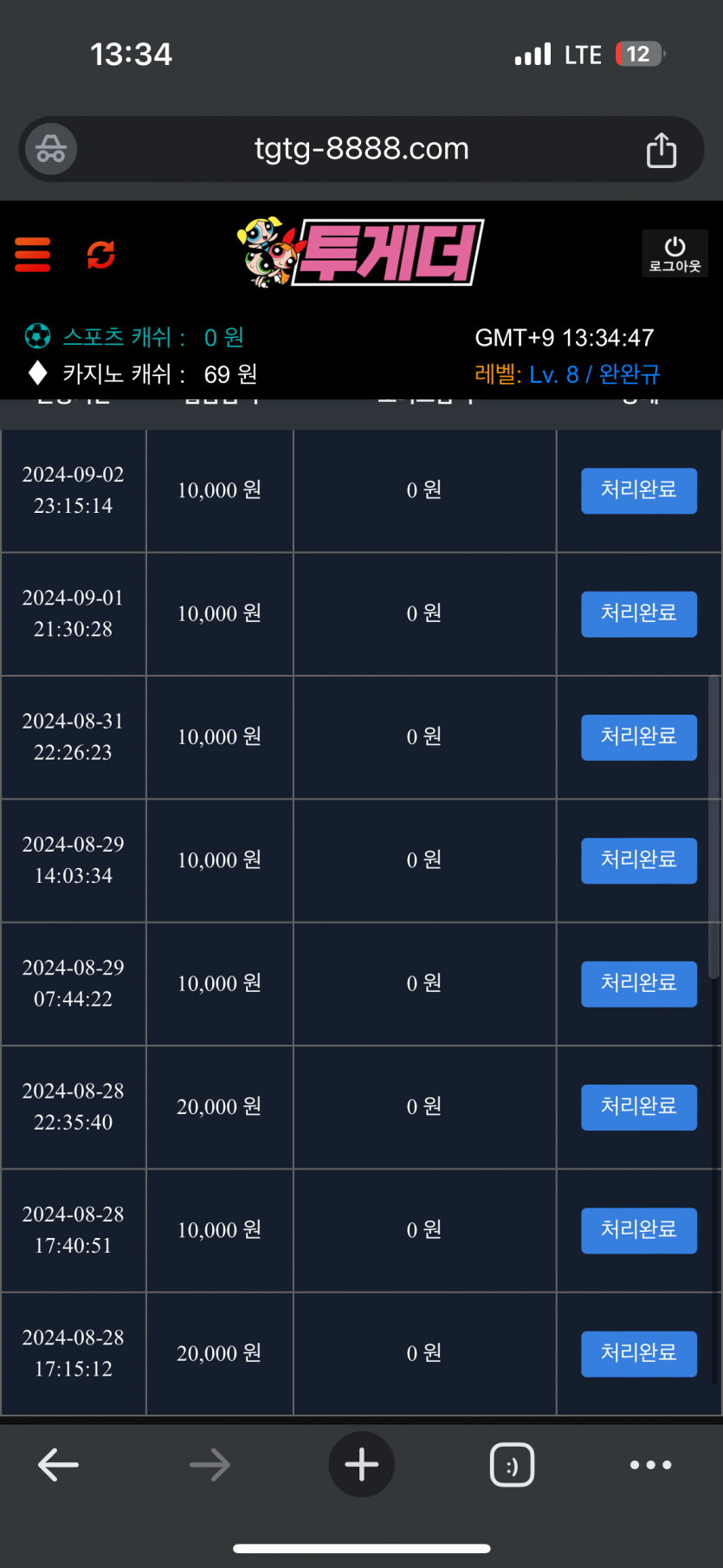Tap the 로그아웃 logout button
723x1568 pixels.
[x=675, y=254]
